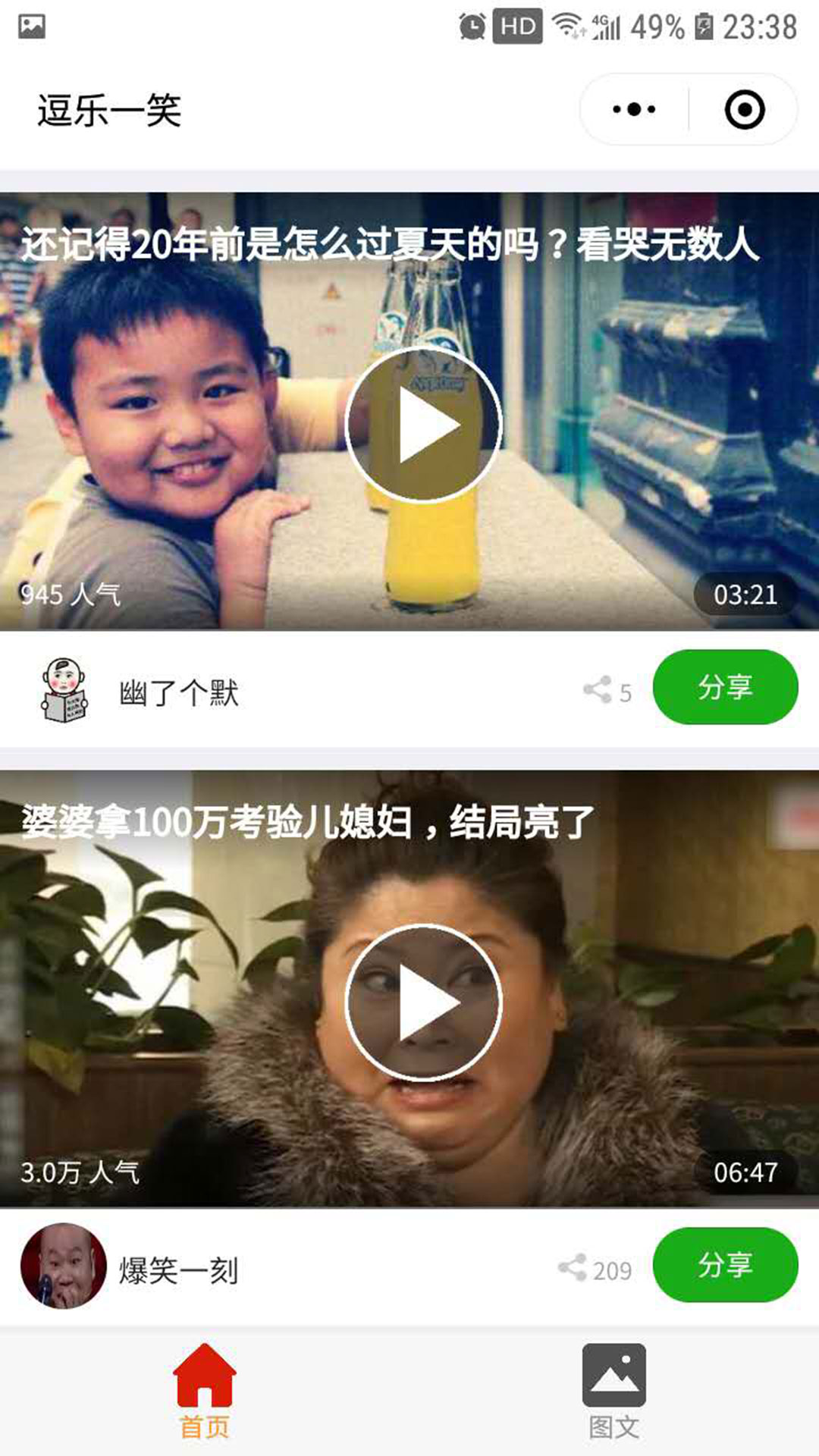Close the mini program via circle icon

point(744,109)
